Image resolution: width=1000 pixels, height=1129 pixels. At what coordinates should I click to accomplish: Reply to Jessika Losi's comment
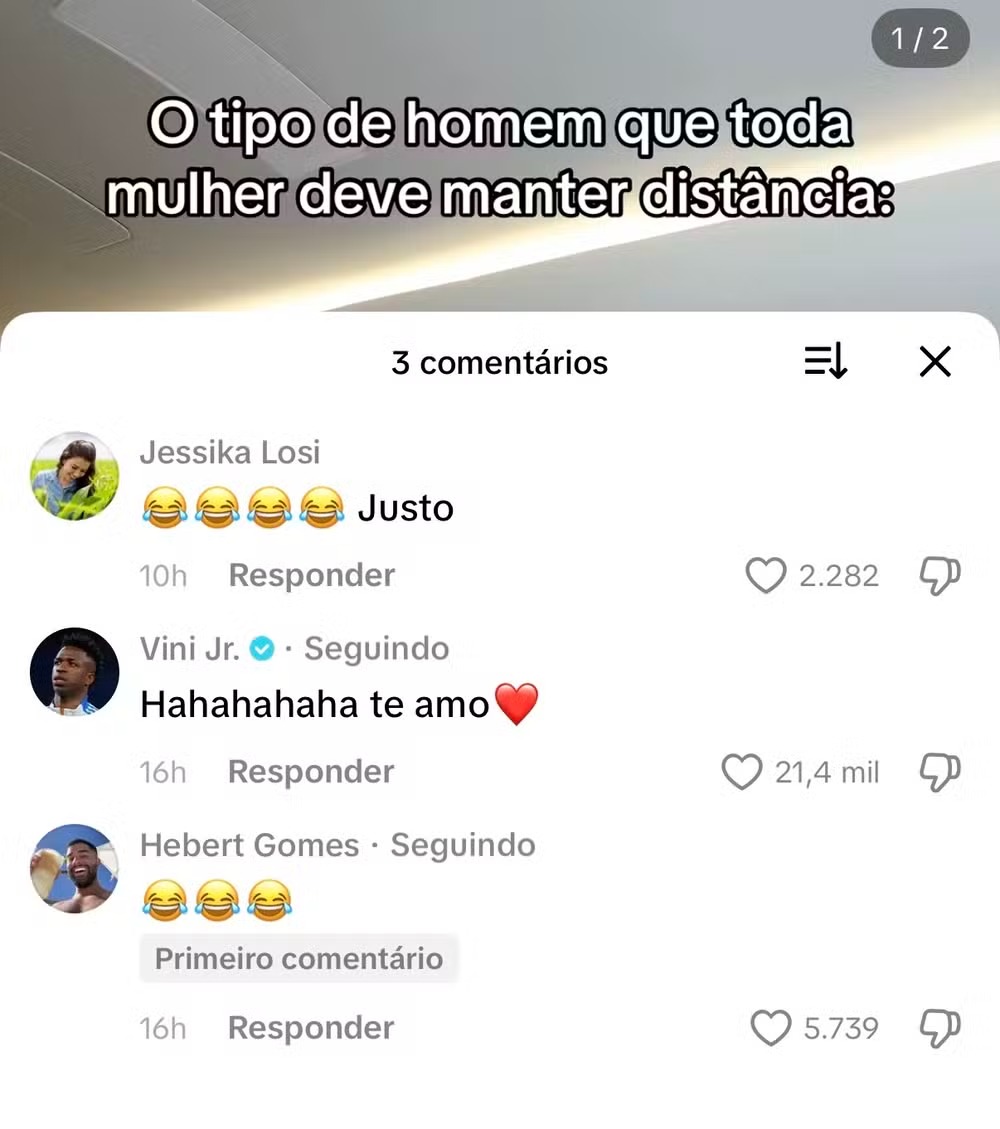pos(311,576)
